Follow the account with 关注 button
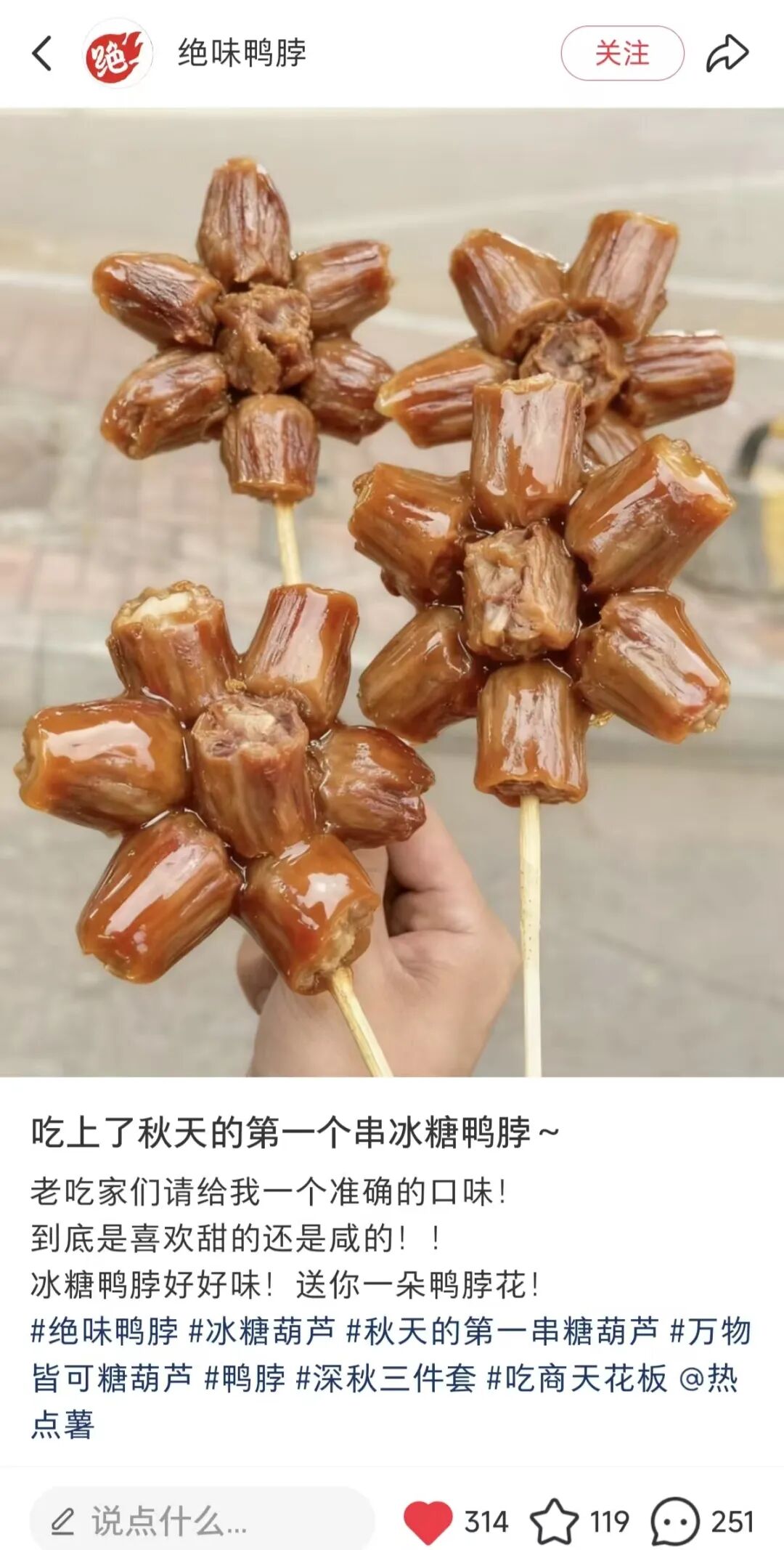Viewport: 784px width, 1550px height. point(622,53)
